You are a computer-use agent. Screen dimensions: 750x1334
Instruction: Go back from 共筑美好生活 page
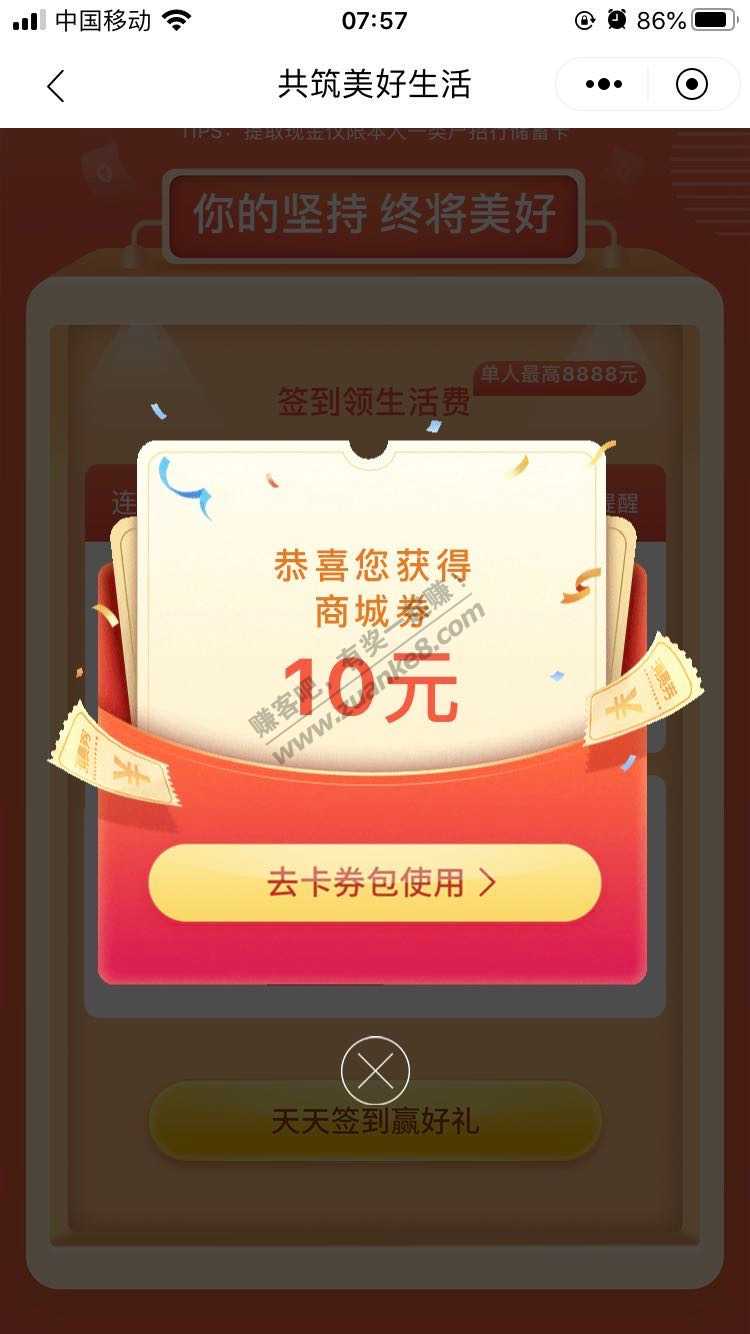[56, 86]
